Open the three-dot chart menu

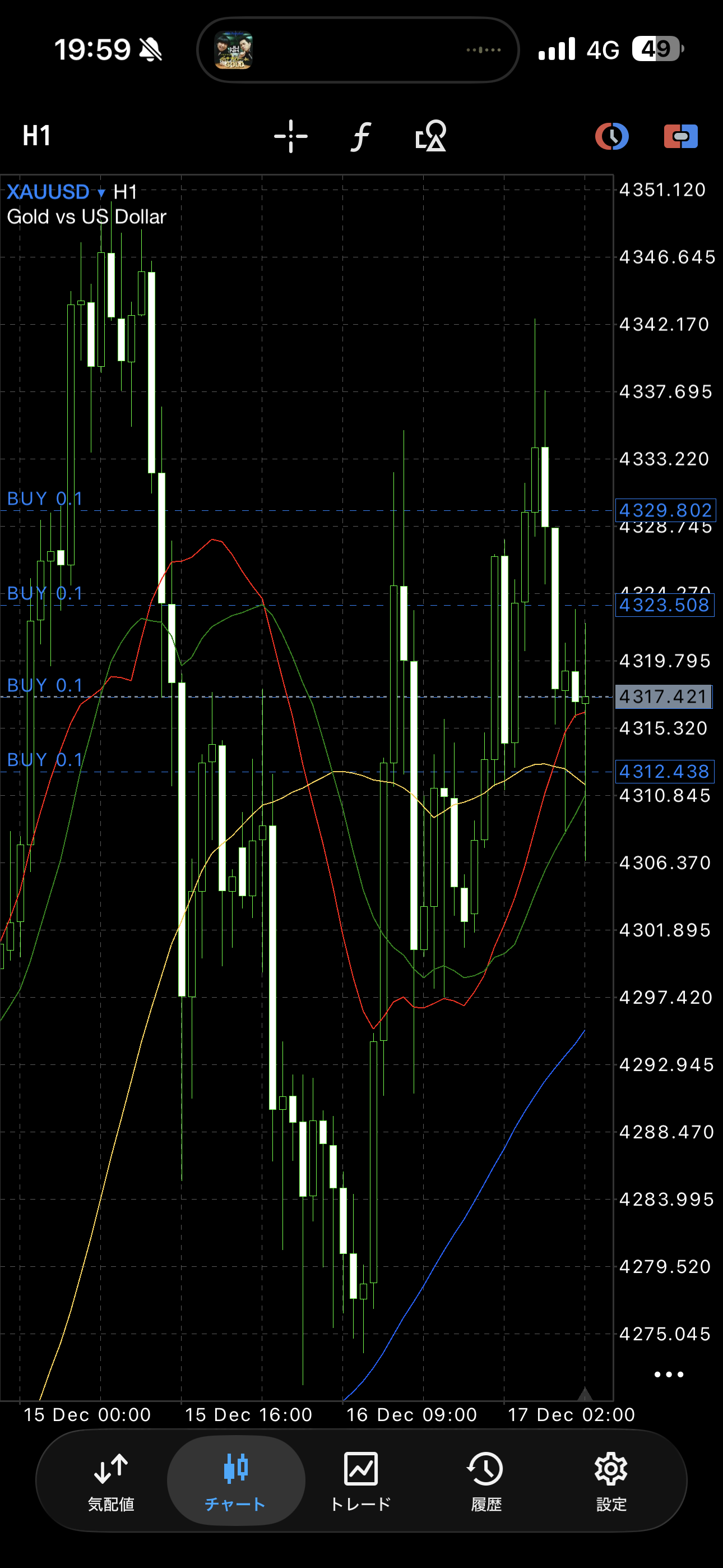(x=668, y=1375)
